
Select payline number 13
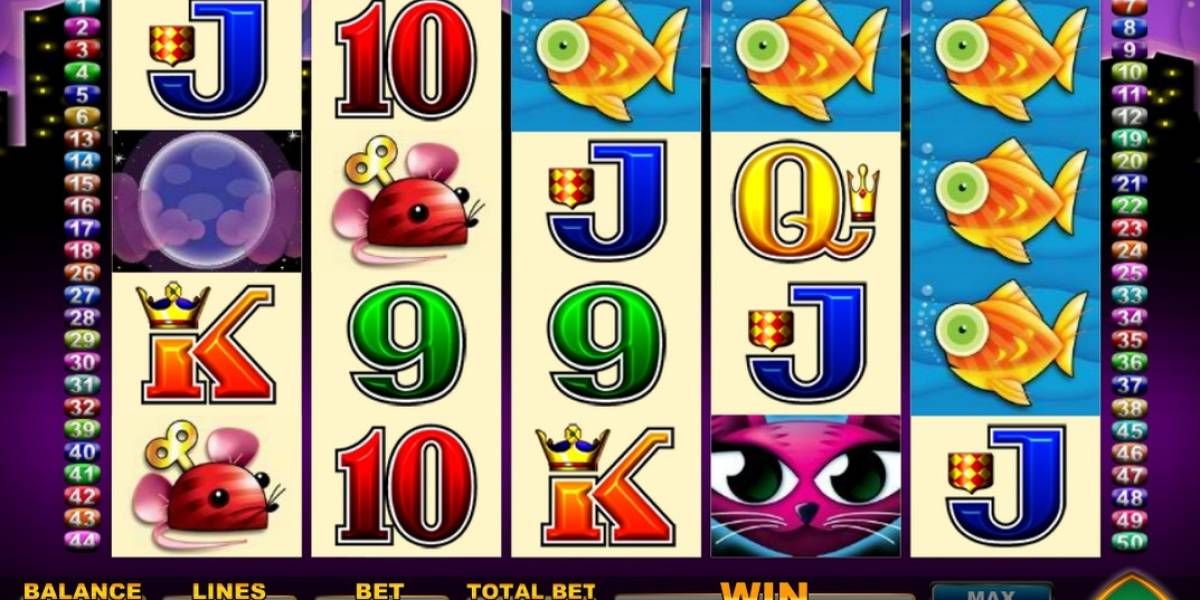[82, 139]
